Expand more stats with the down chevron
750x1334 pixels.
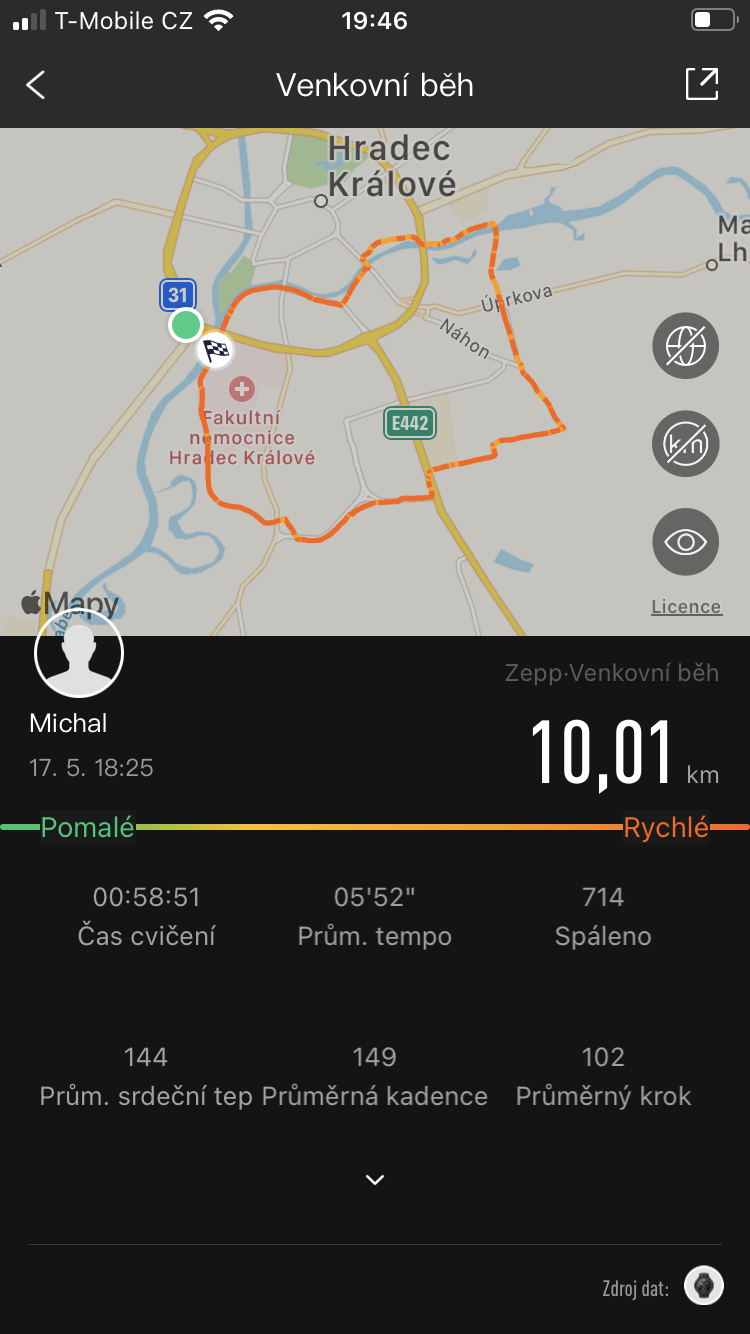coord(375,1180)
